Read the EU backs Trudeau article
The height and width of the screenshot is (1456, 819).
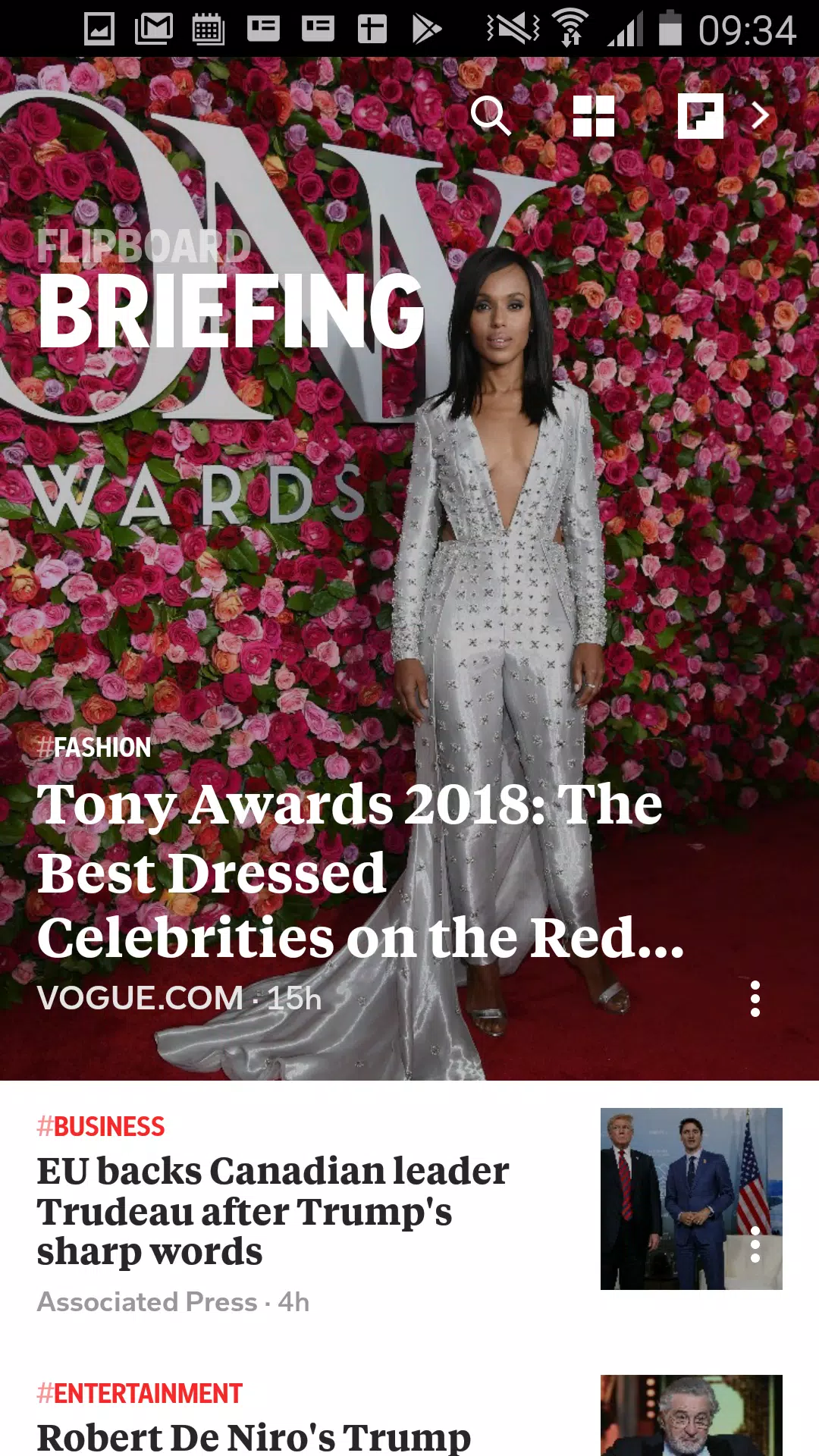click(273, 1211)
